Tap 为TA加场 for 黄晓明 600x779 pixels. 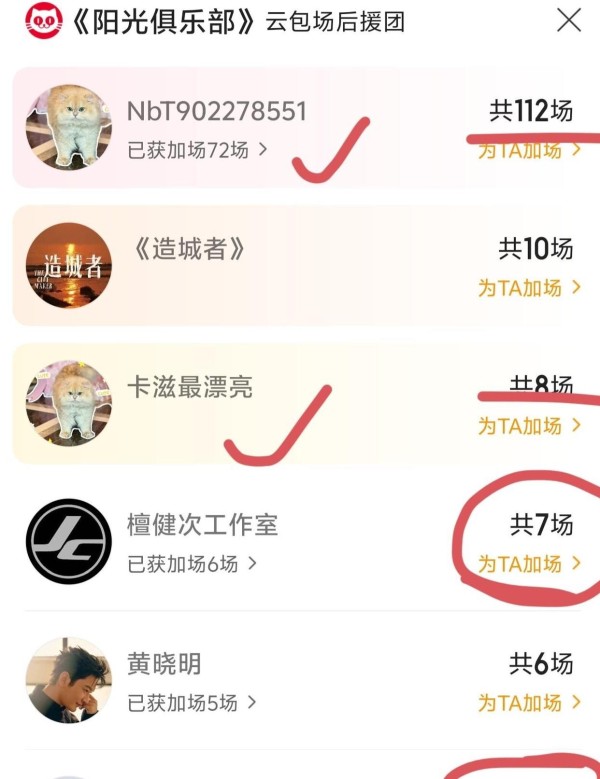tap(529, 702)
